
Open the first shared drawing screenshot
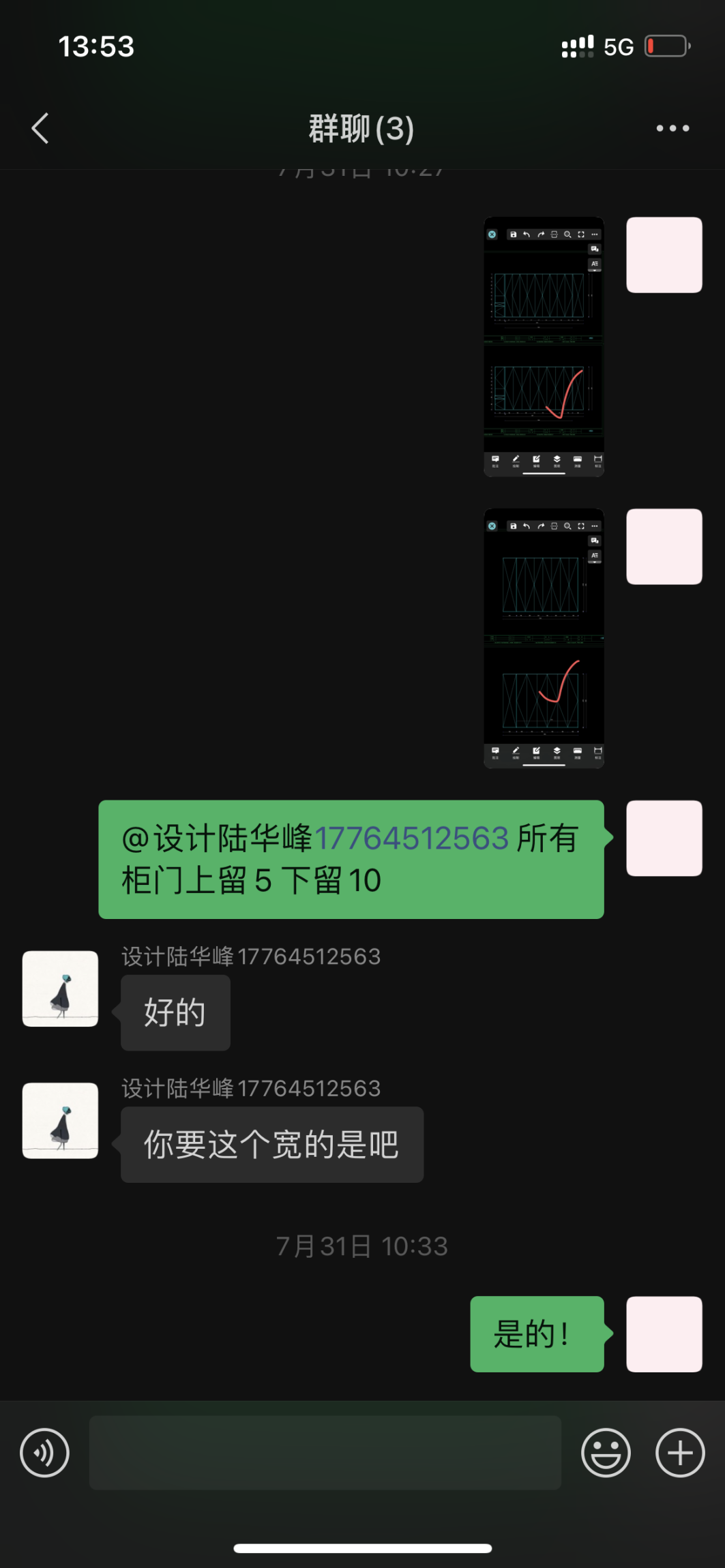click(544, 346)
